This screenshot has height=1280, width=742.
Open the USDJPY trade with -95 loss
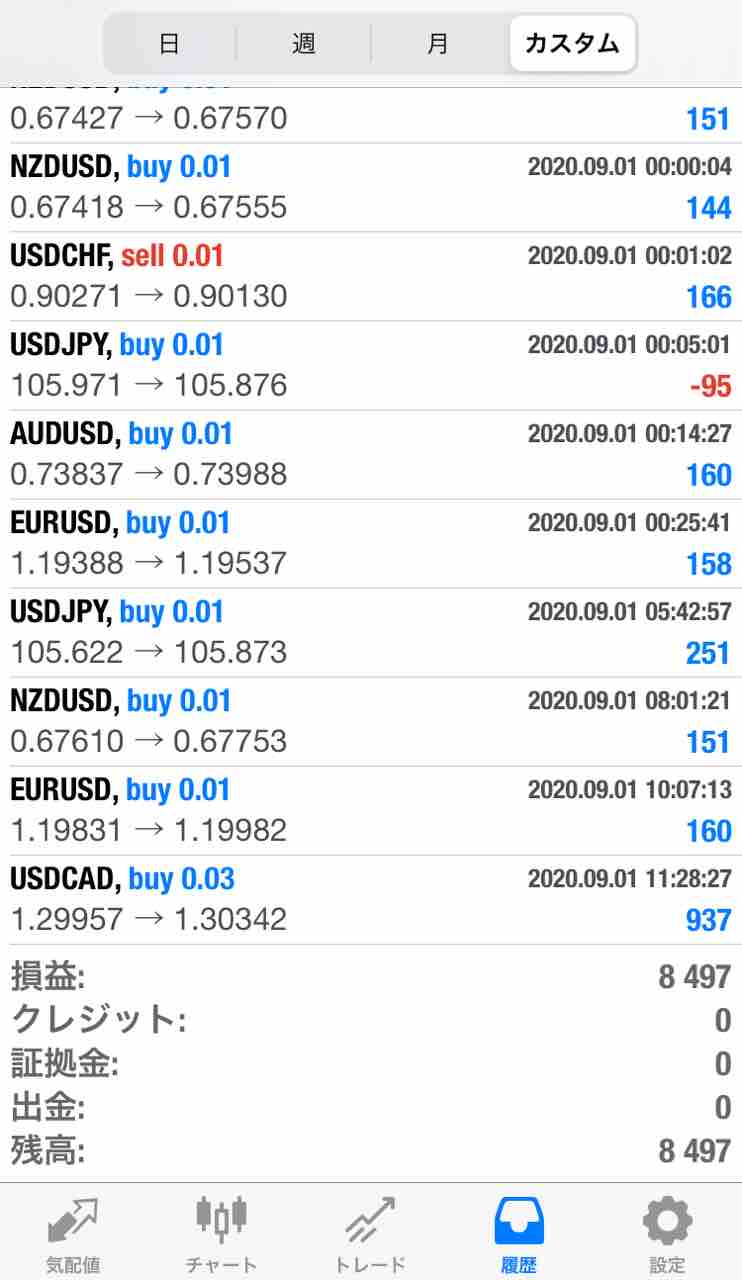pos(370,365)
